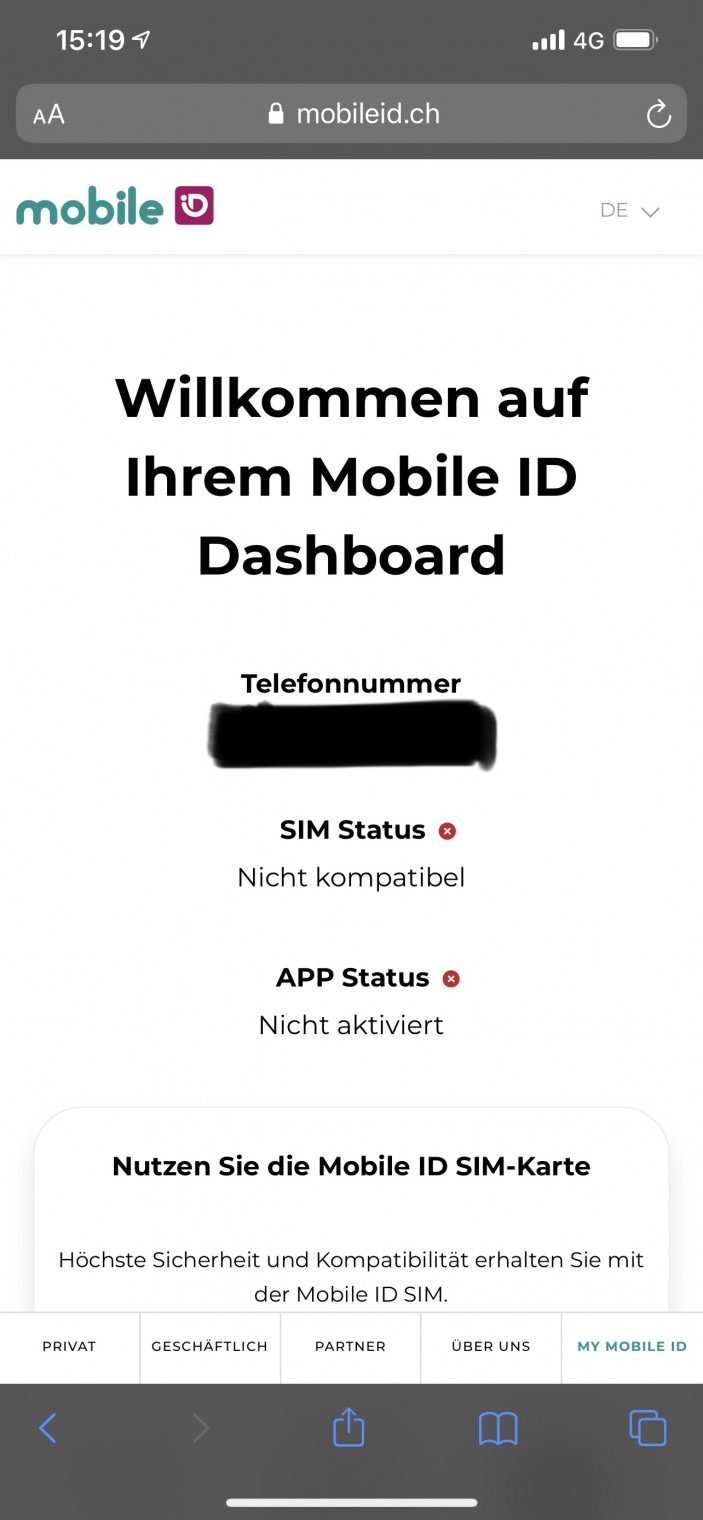Tap the Mobile ID logo
This screenshot has width=703, height=1520.
pyautogui.click(x=115, y=207)
